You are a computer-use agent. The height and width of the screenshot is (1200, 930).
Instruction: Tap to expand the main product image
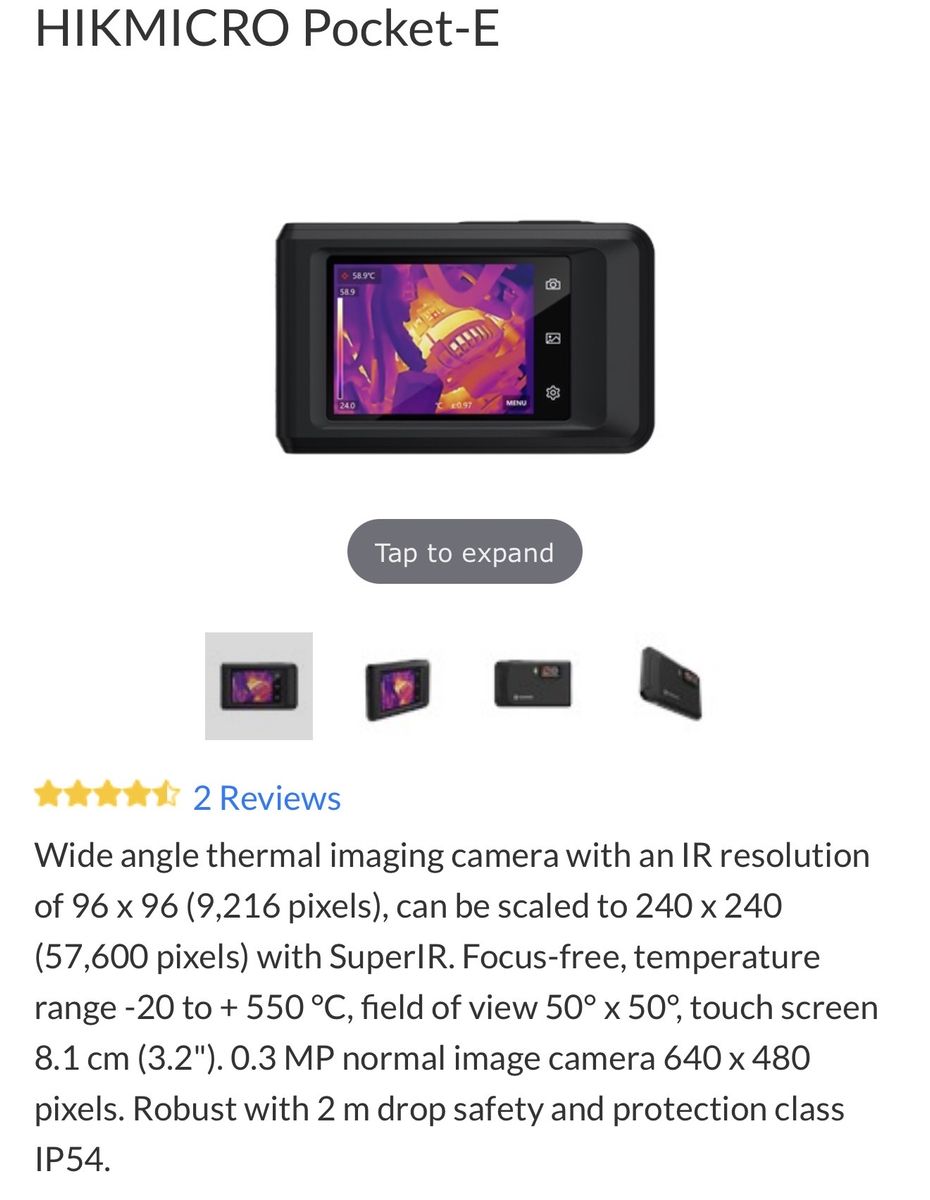[x=464, y=552]
